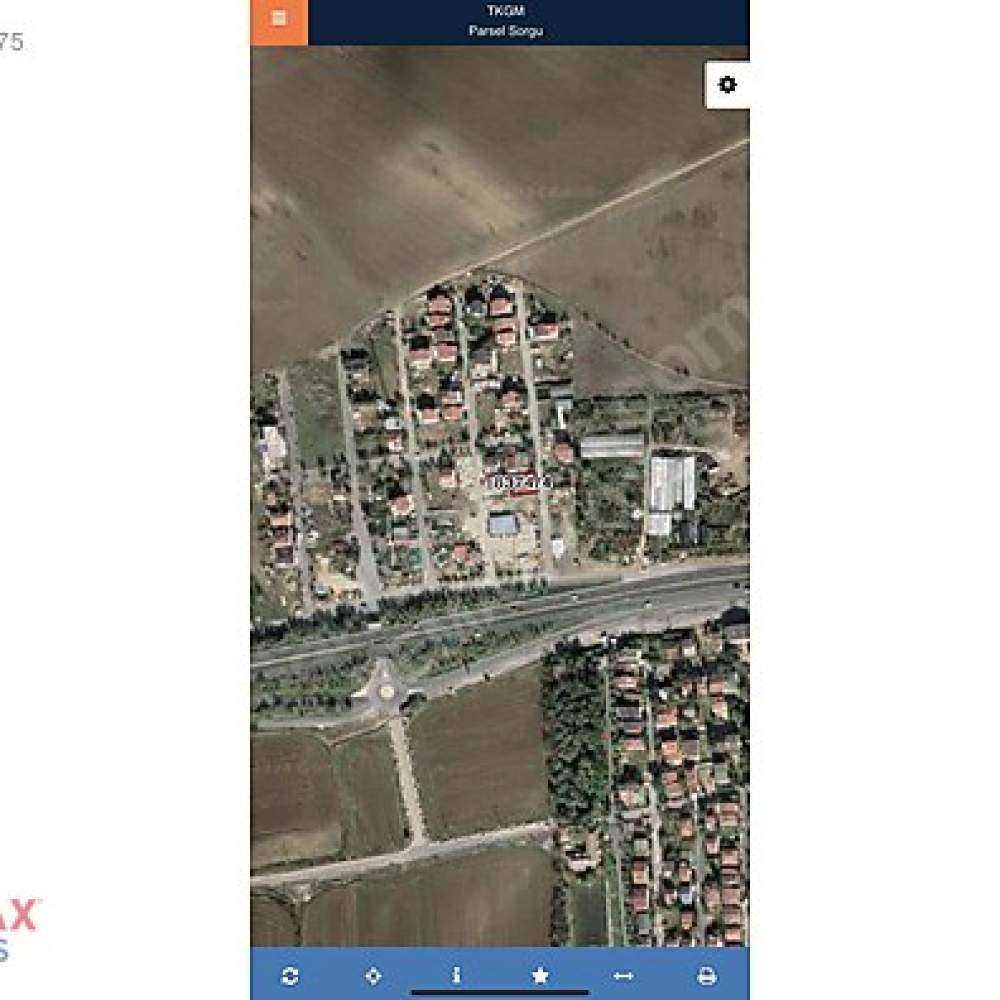This screenshot has height=1000, width=1000.
Task: Open the parcel info icon
Action: 457,975
